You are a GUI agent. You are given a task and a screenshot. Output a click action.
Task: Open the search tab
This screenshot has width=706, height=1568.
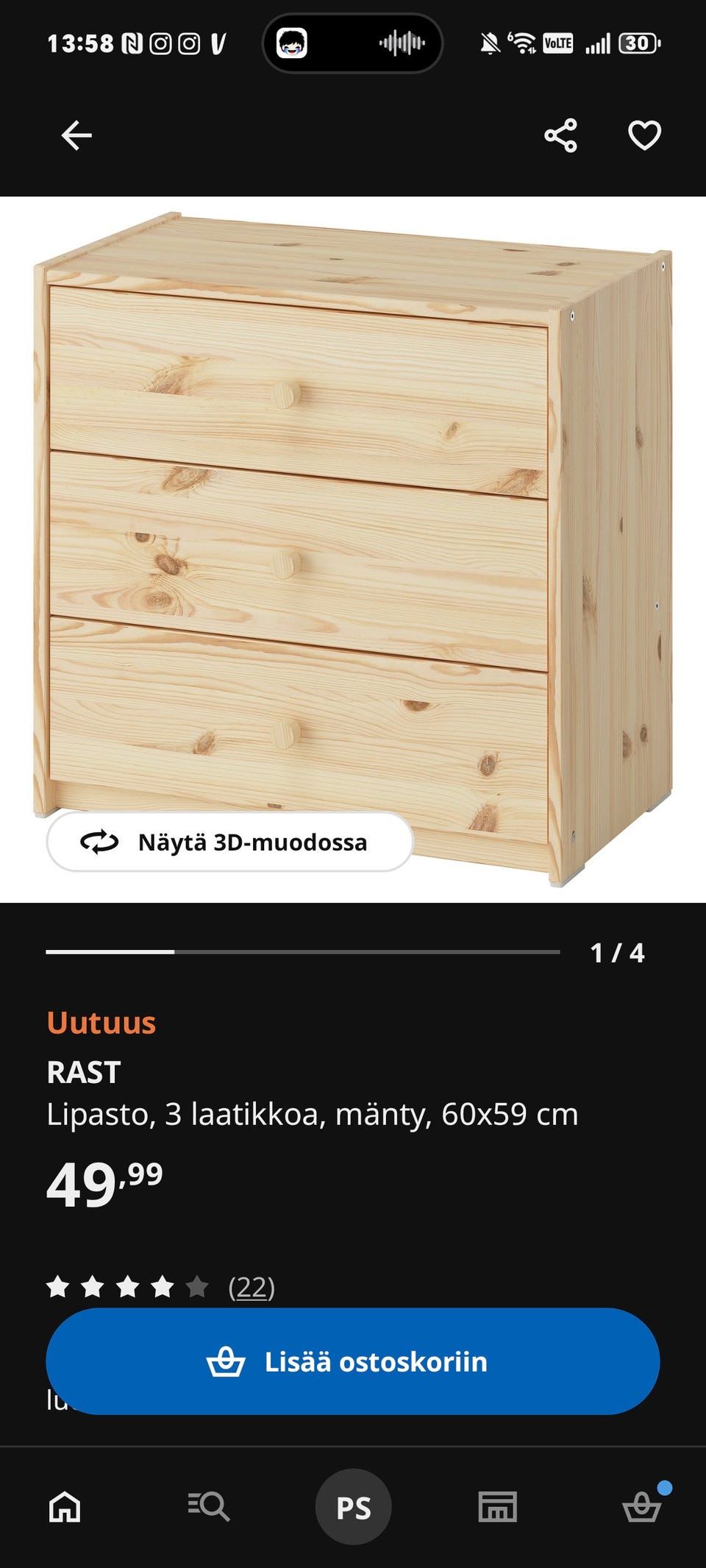209,1506
